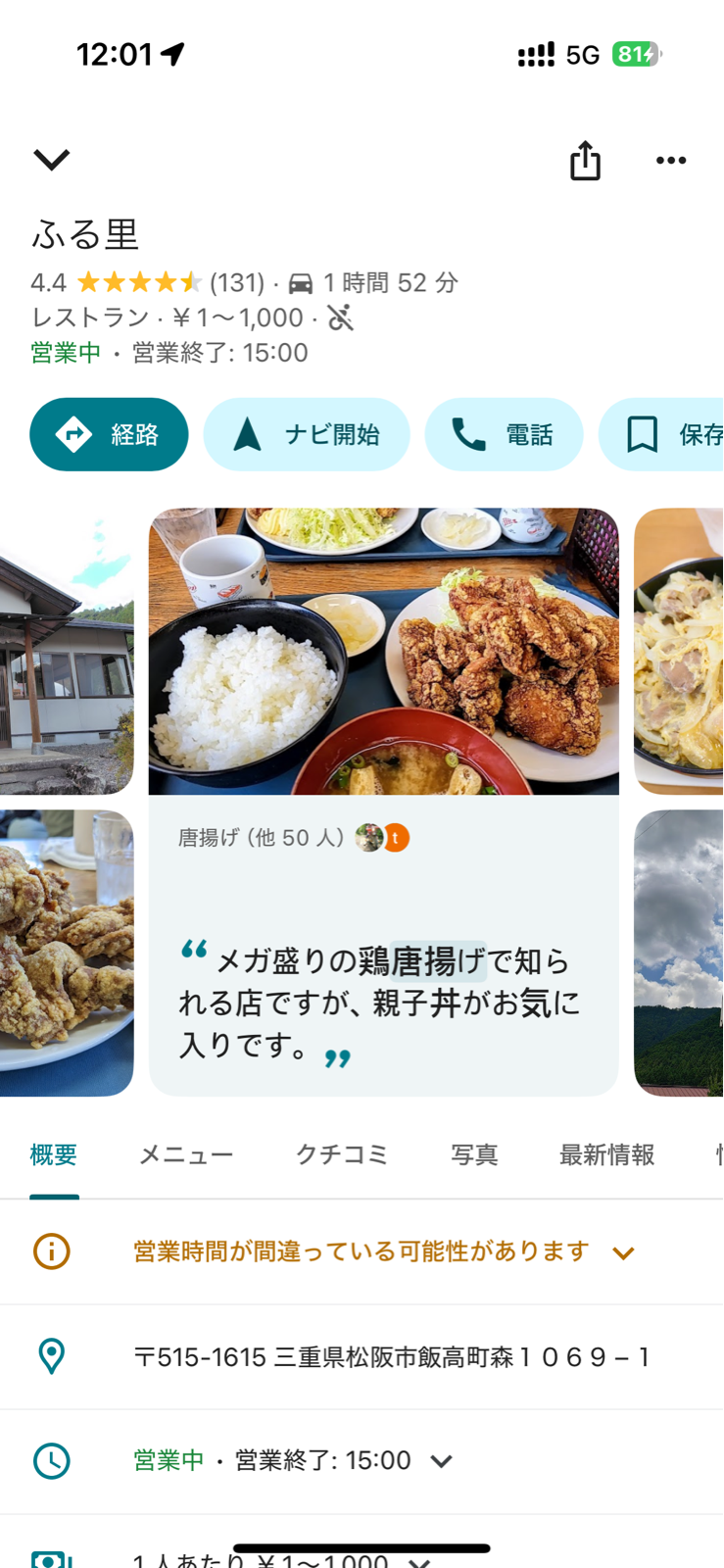Open the fried chicken set meal photo
724x1568 pixels.
pyautogui.click(x=383, y=651)
